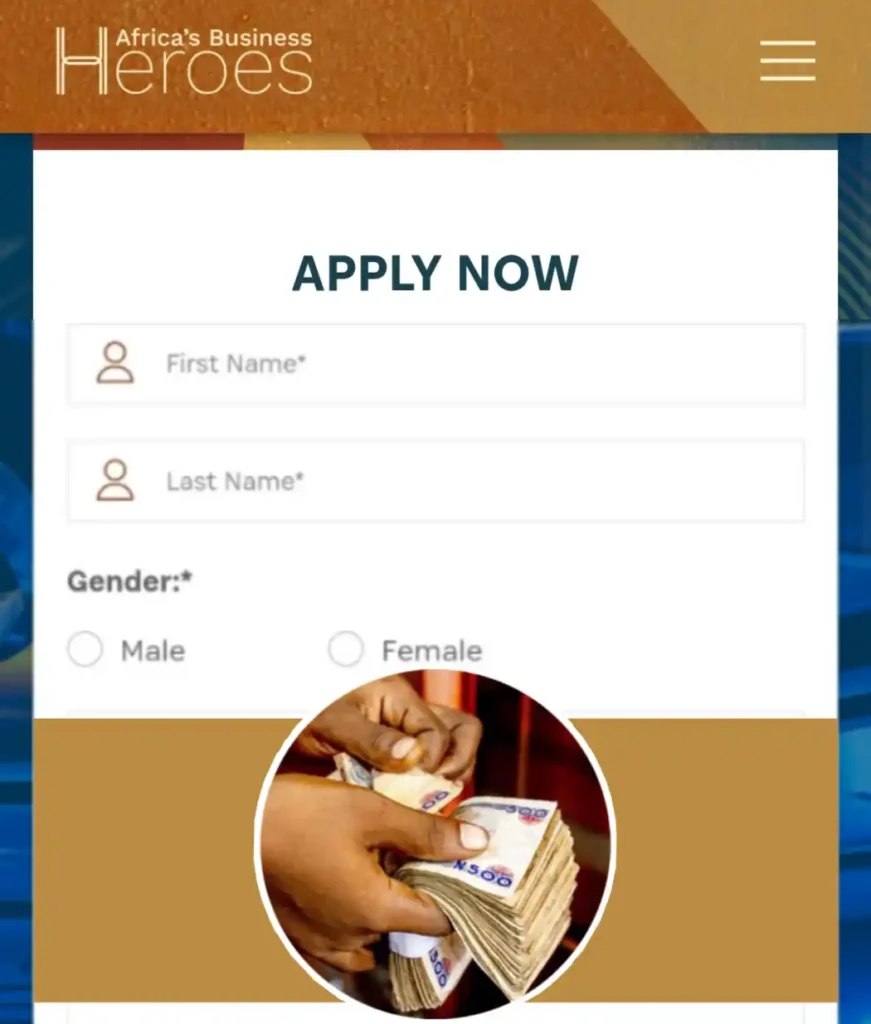Click the Gender:* field label
871x1024 pixels.
click(x=129, y=581)
